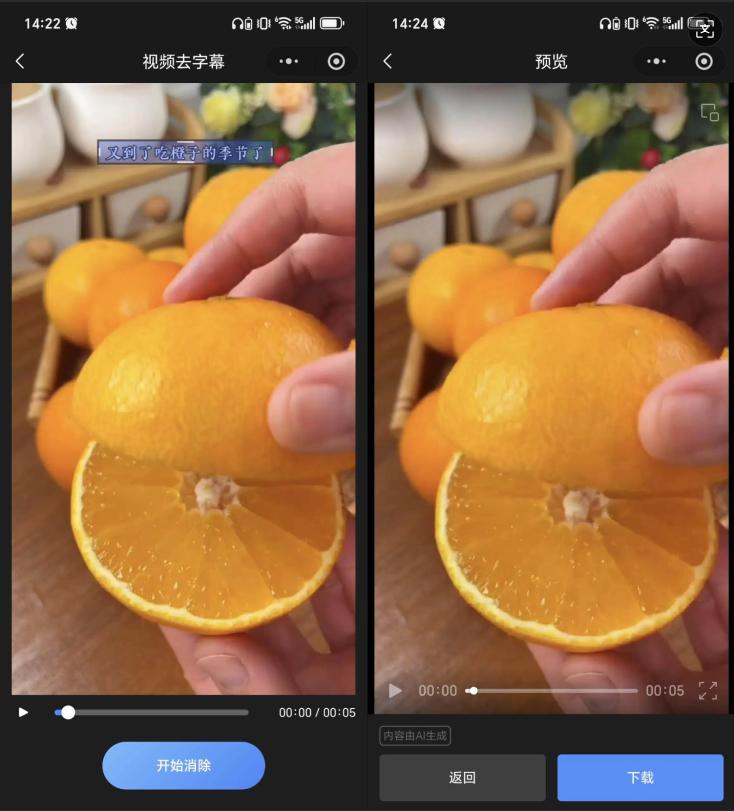Close the mini program on 预览 page
Screen dimensions: 734x811
point(704,62)
